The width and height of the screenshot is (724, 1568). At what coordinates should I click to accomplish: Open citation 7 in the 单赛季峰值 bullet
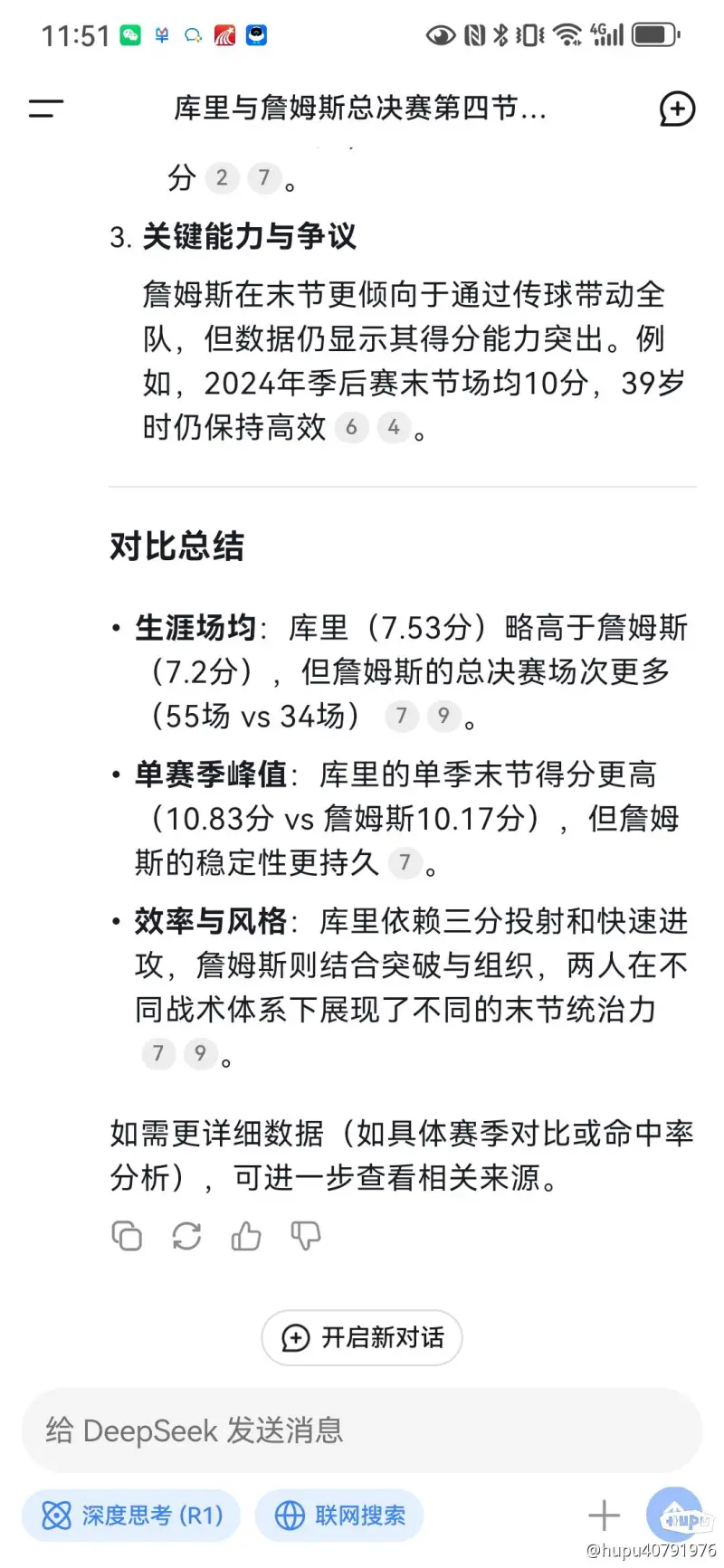click(405, 863)
